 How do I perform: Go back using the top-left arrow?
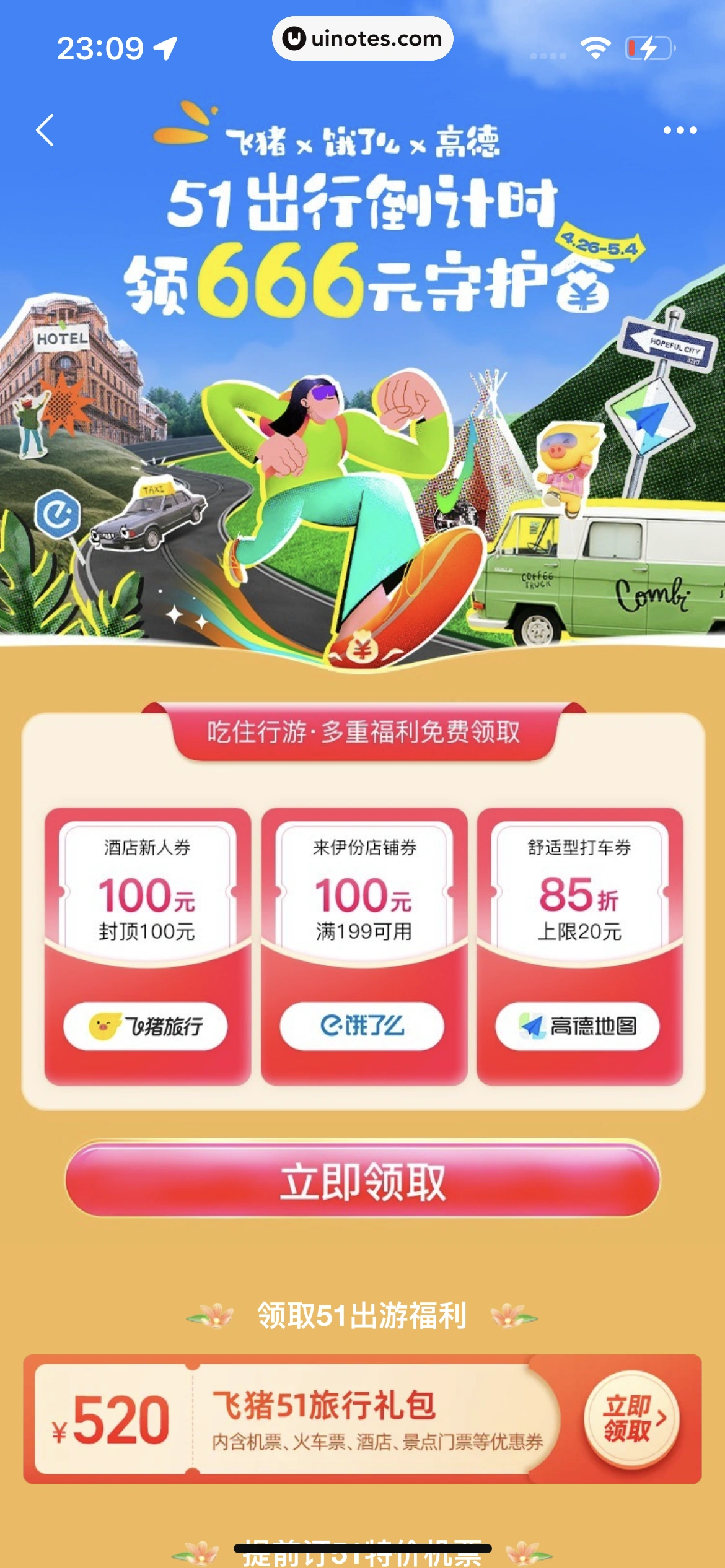pyautogui.click(x=45, y=130)
